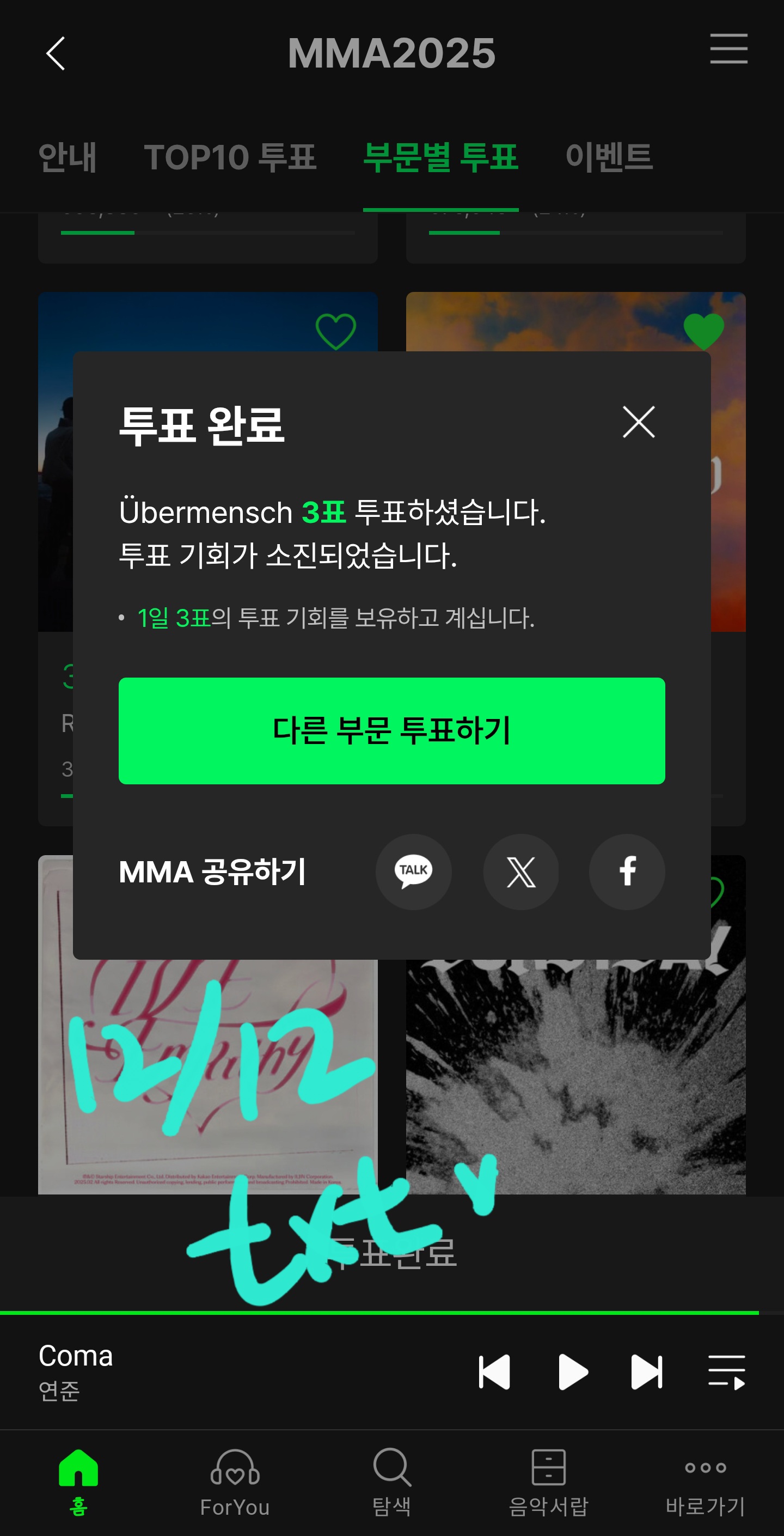
Task: Open the 바로가기 shortcuts tab
Action: tap(705, 1481)
